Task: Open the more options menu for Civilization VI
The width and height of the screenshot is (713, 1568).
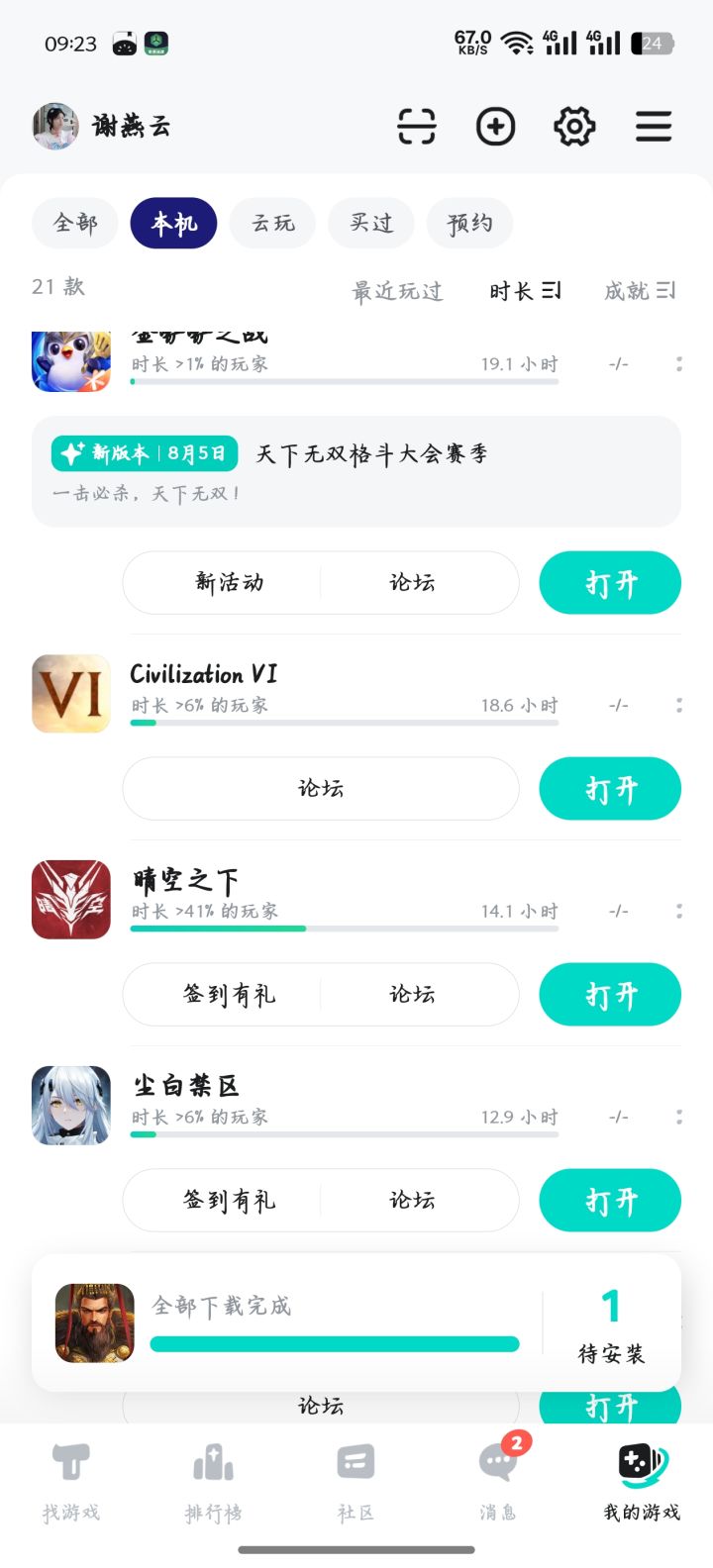Action: [679, 705]
